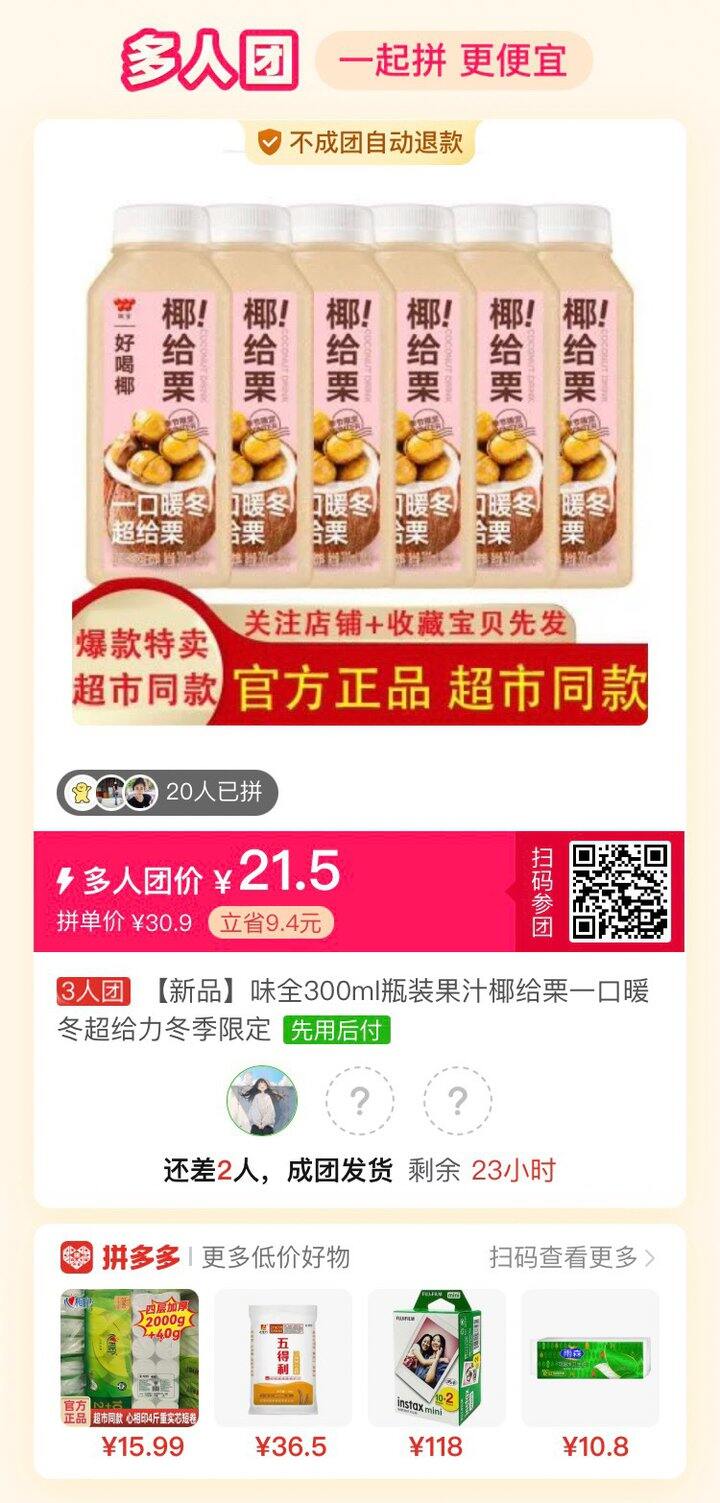Click the 一起拼 更便宜 banner pill
720x1503 pixels.
(x=447, y=58)
